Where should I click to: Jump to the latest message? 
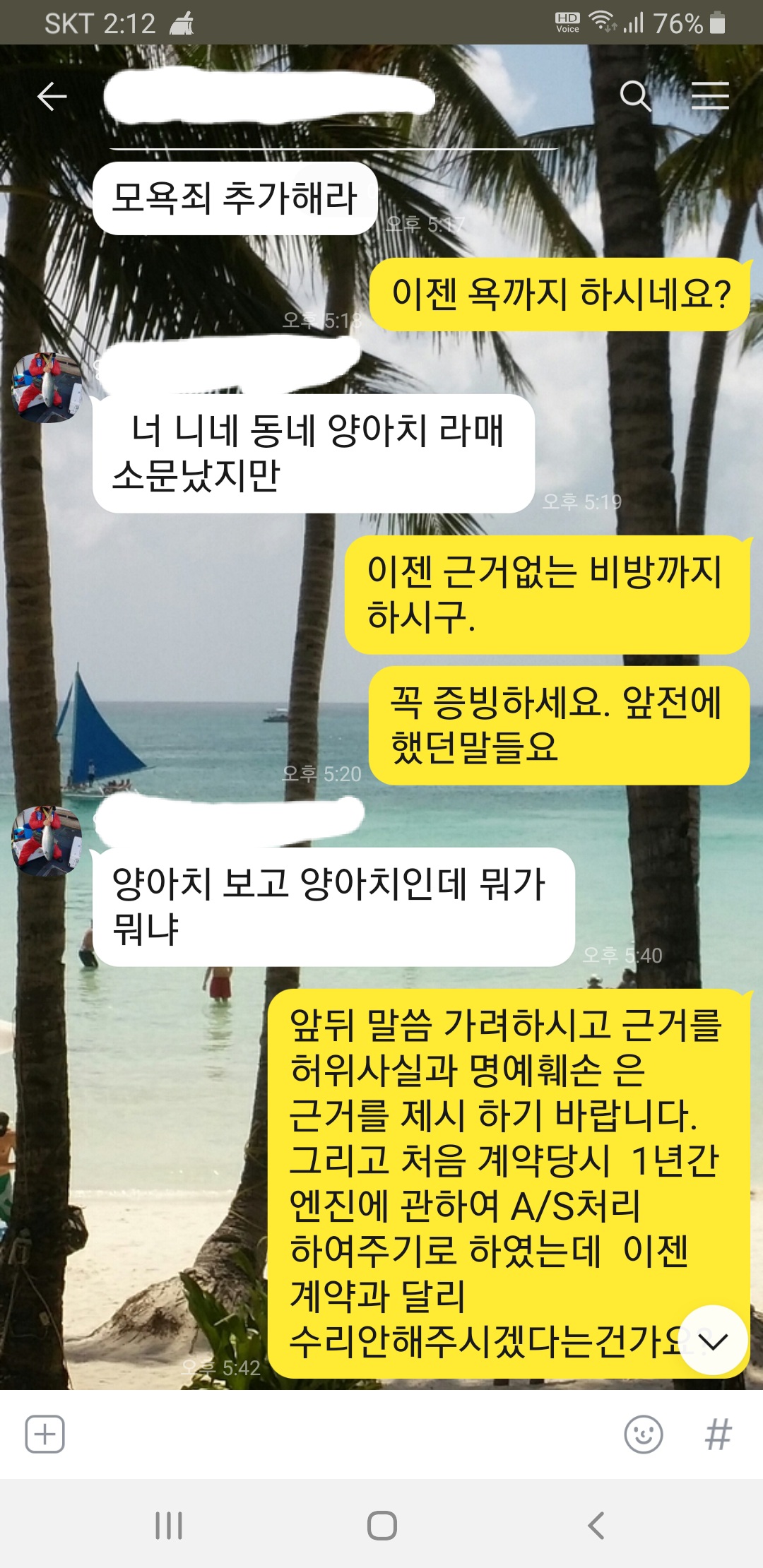click(x=712, y=1341)
